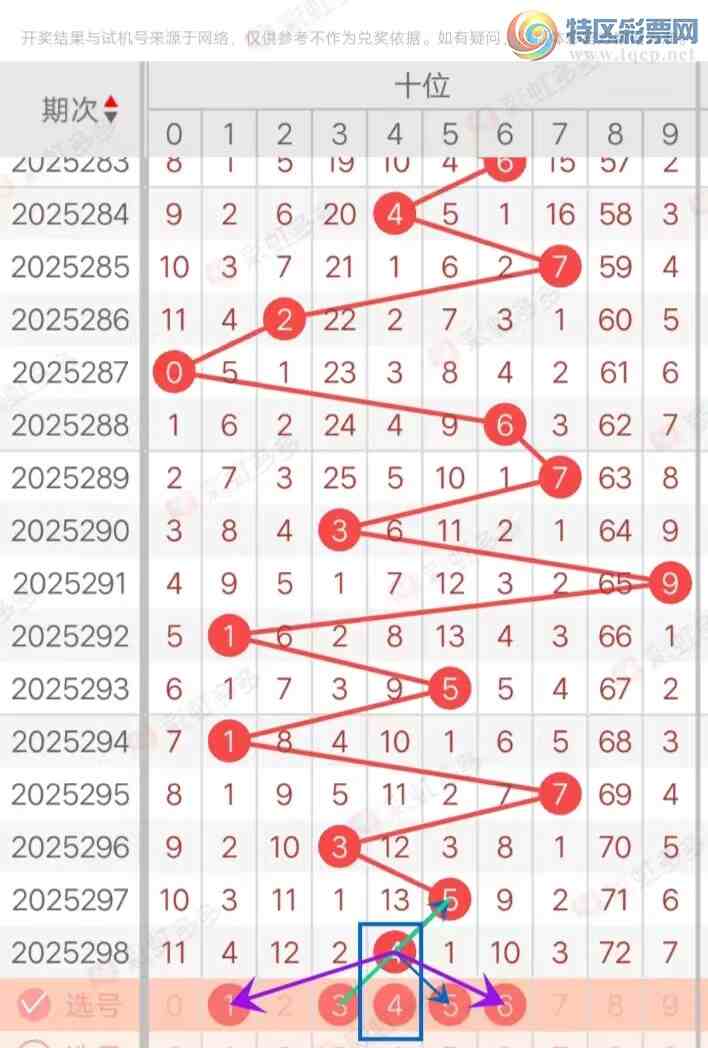This screenshot has width=708, height=1048.
Task: Deselect number 5 in the 选号 row
Action: 450,1005
